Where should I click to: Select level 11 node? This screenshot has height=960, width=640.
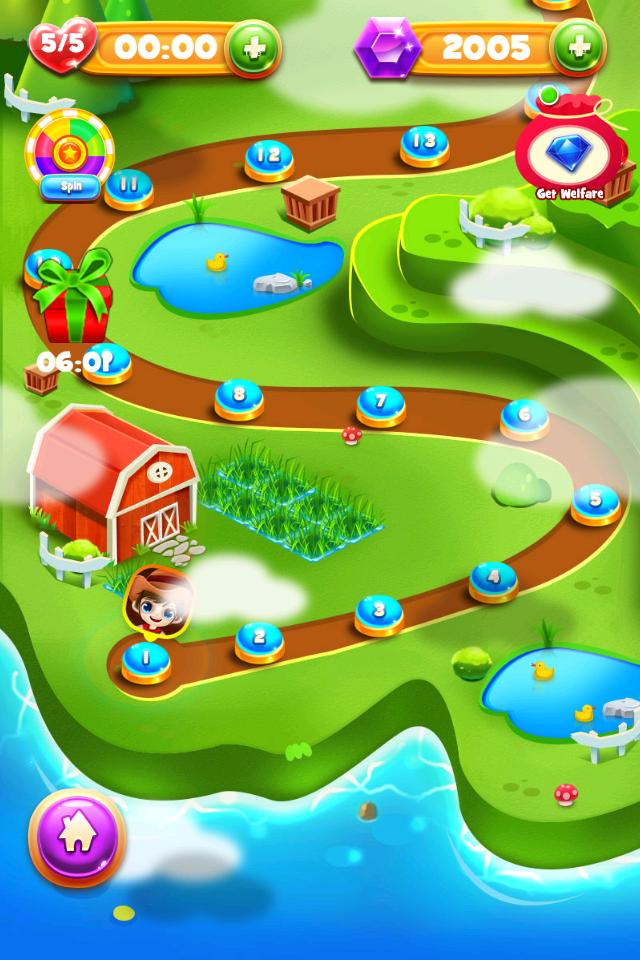129,187
